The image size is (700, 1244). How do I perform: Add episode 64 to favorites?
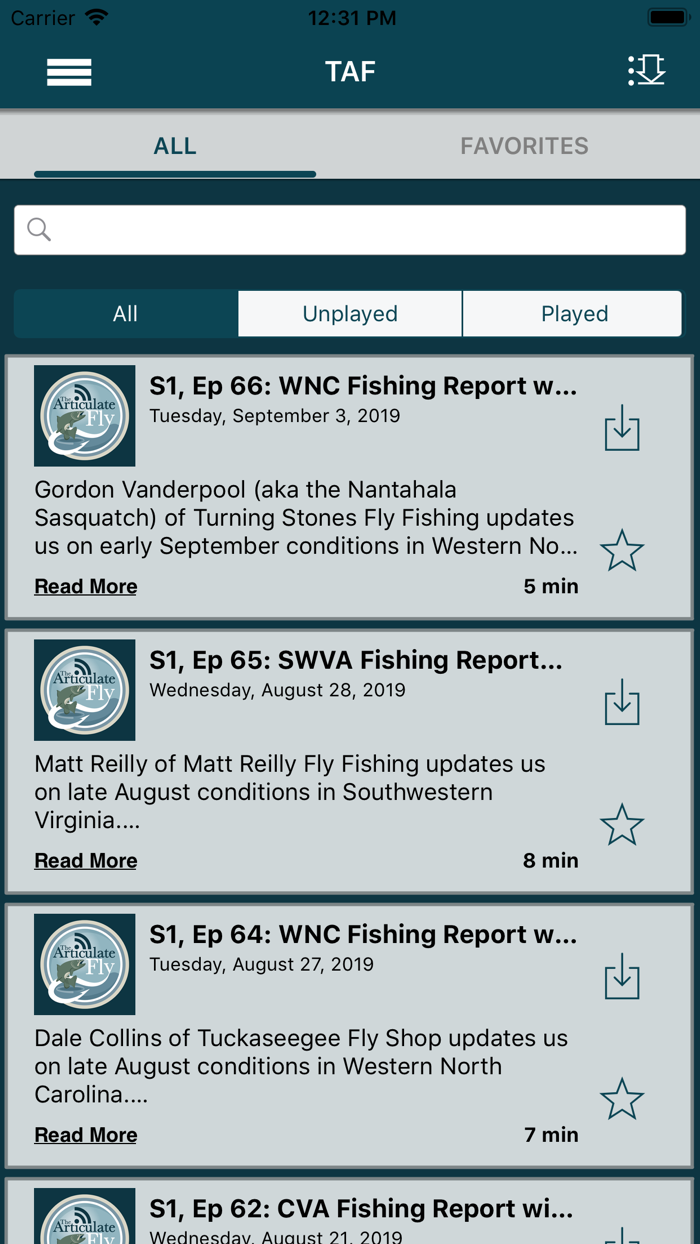tap(622, 1099)
